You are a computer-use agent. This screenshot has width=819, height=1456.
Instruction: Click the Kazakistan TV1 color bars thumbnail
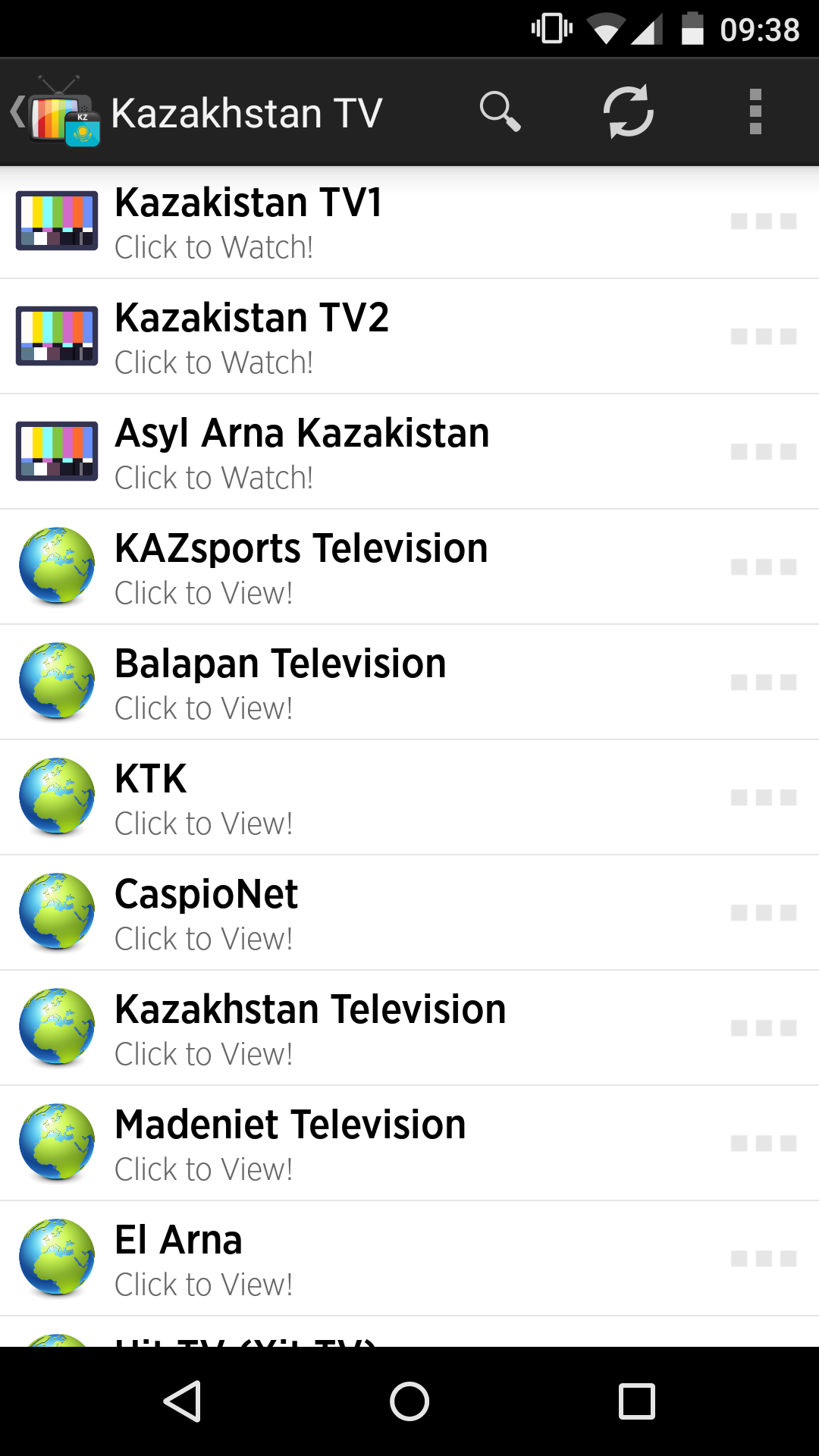(x=56, y=221)
